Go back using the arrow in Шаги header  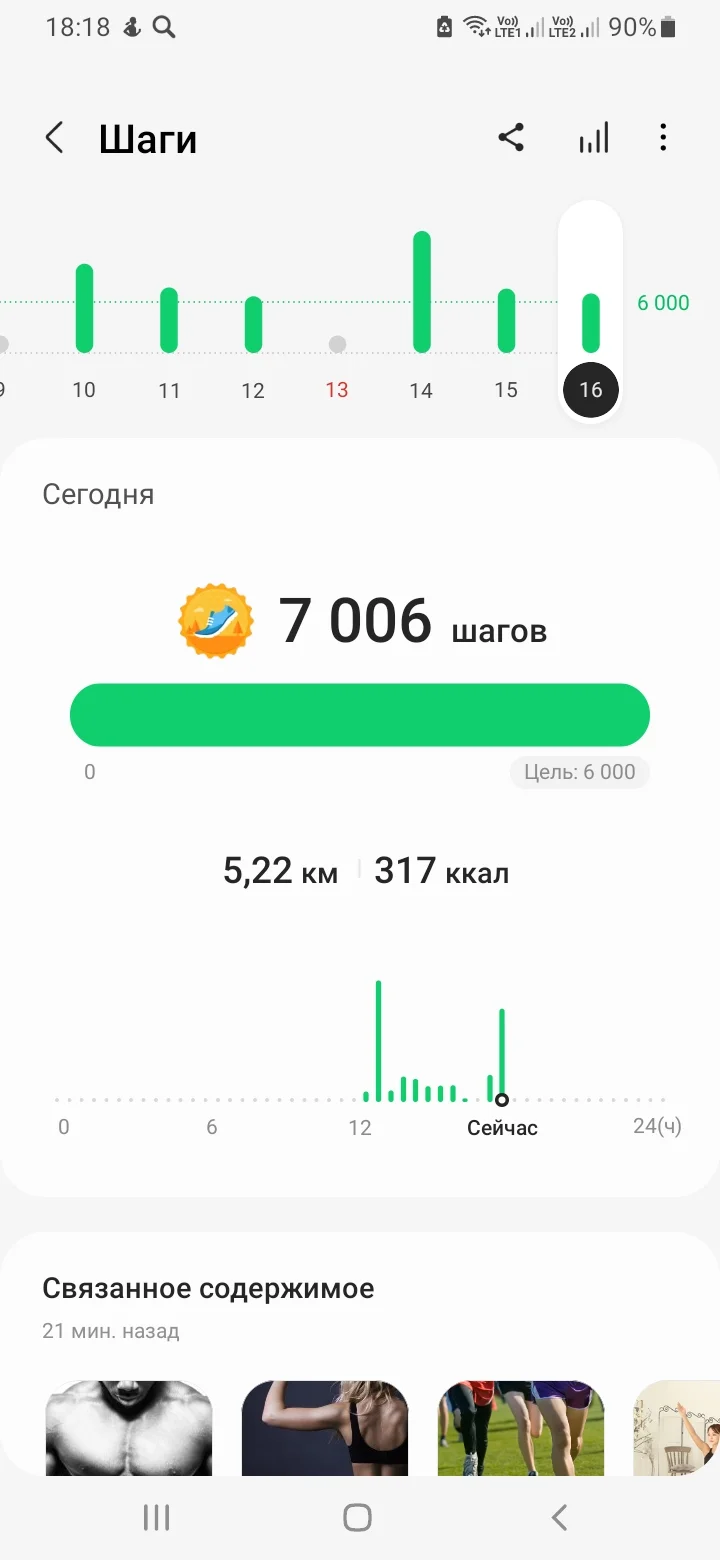tap(54, 137)
